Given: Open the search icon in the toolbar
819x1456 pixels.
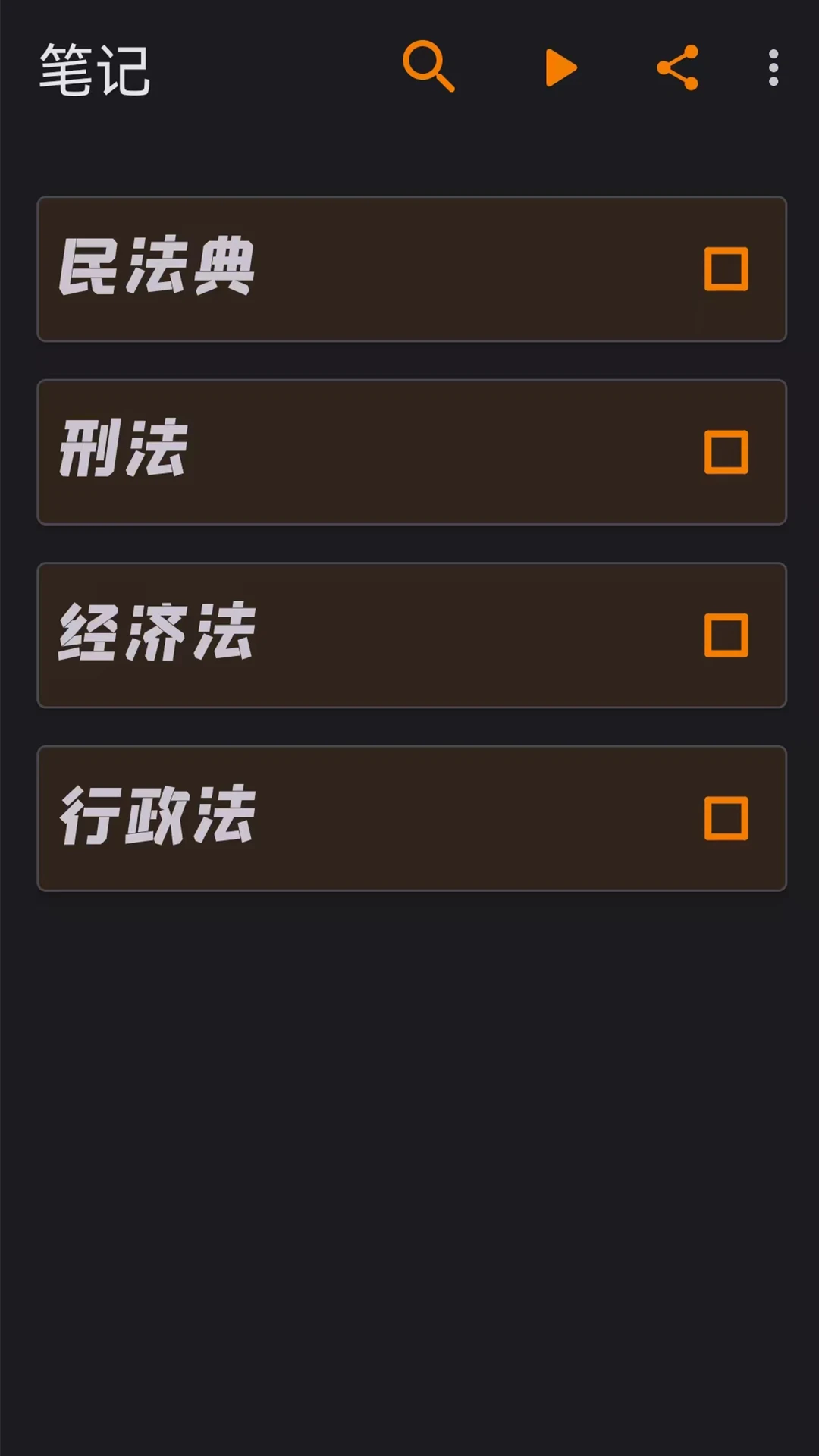Looking at the screenshot, I should click(429, 68).
